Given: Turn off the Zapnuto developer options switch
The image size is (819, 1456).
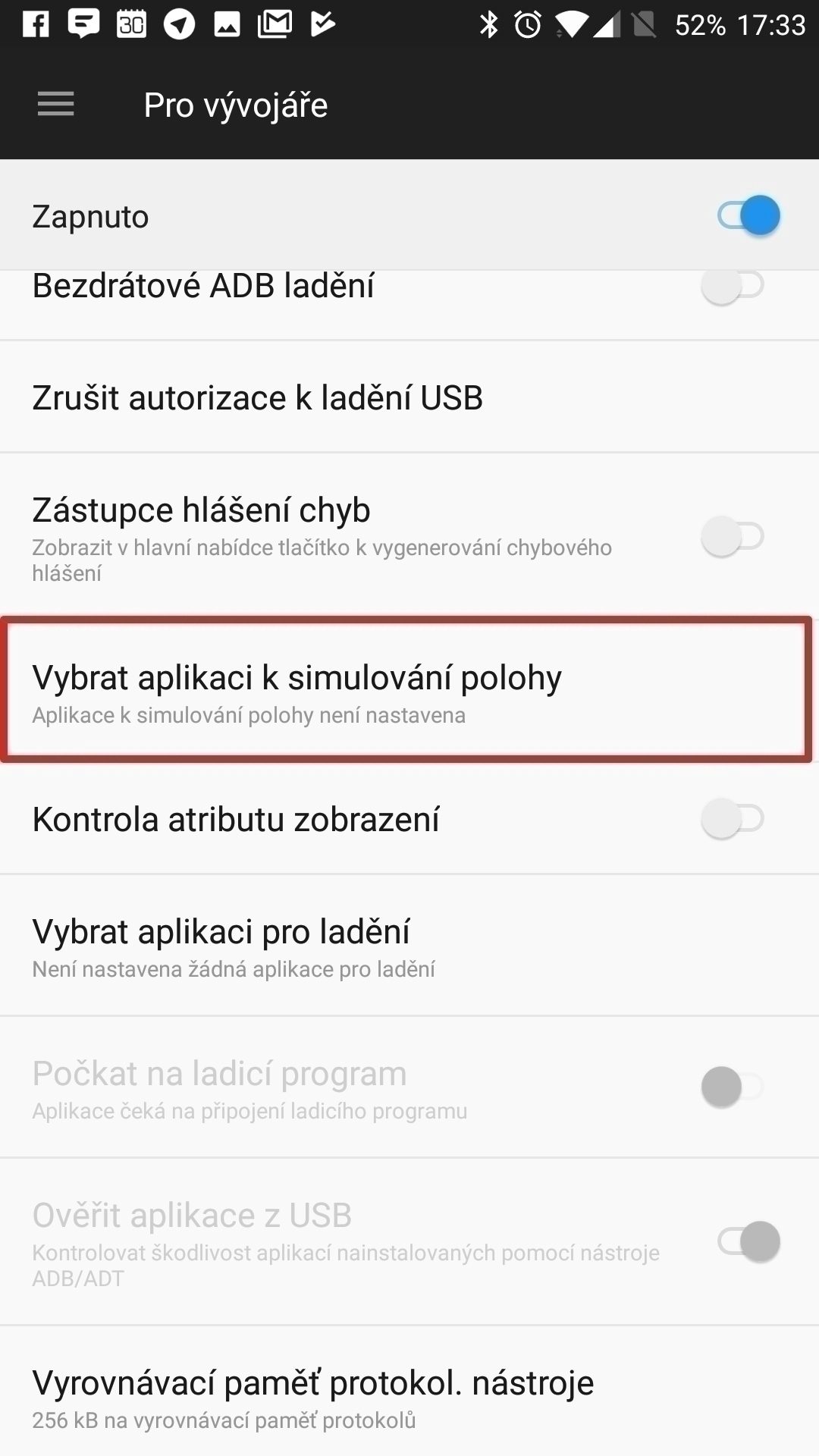Looking at the screenshot, I should (748, 215).
